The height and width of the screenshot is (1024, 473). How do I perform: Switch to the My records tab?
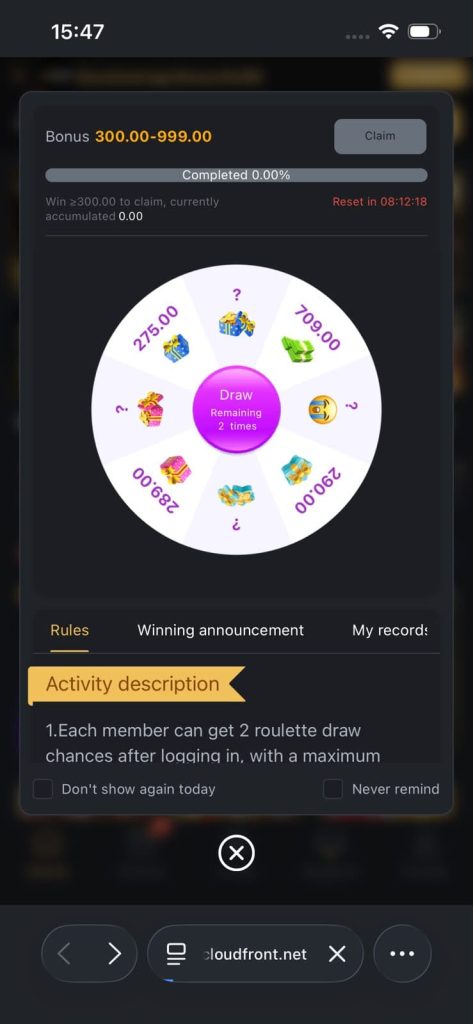coord(389,630)
